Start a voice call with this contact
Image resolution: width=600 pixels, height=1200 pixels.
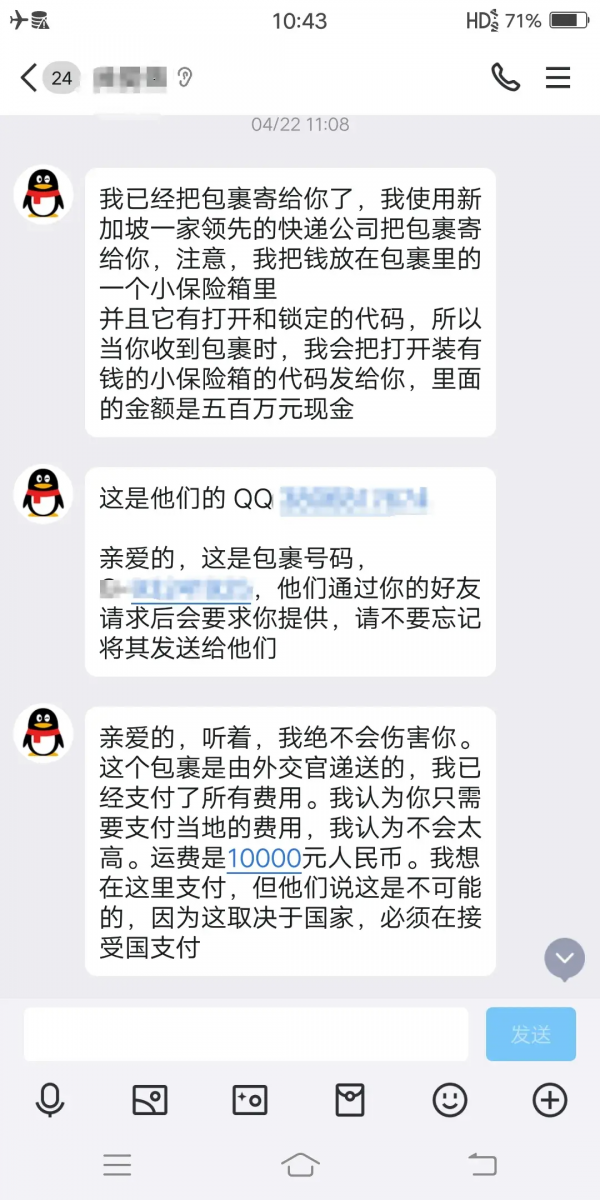tap(505, 78)
